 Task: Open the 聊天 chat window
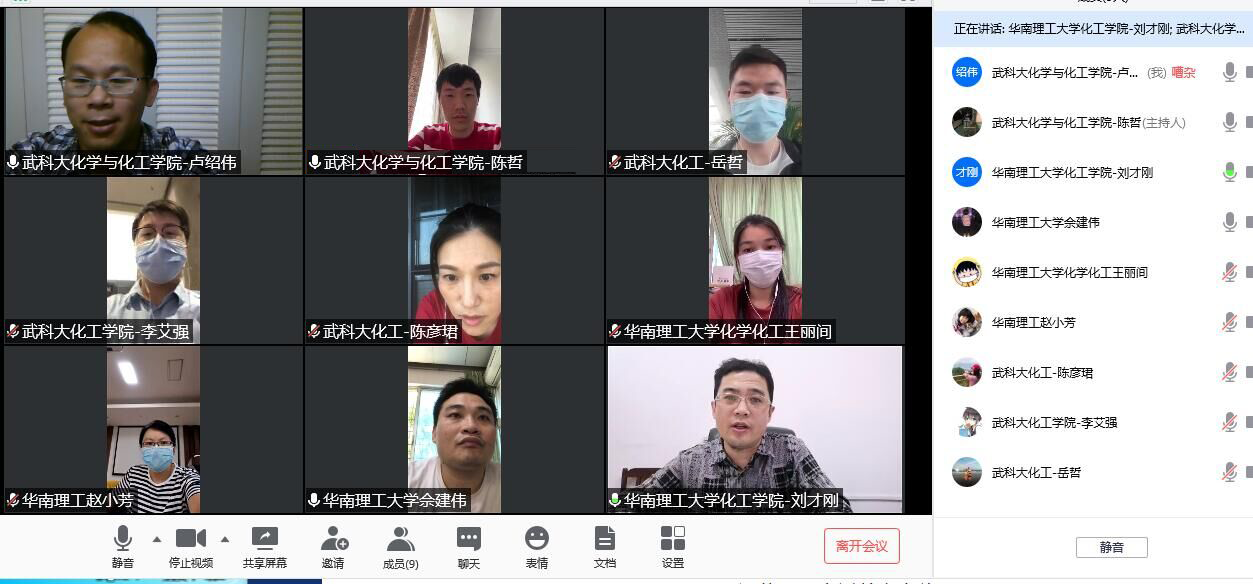tap(469, 547)
